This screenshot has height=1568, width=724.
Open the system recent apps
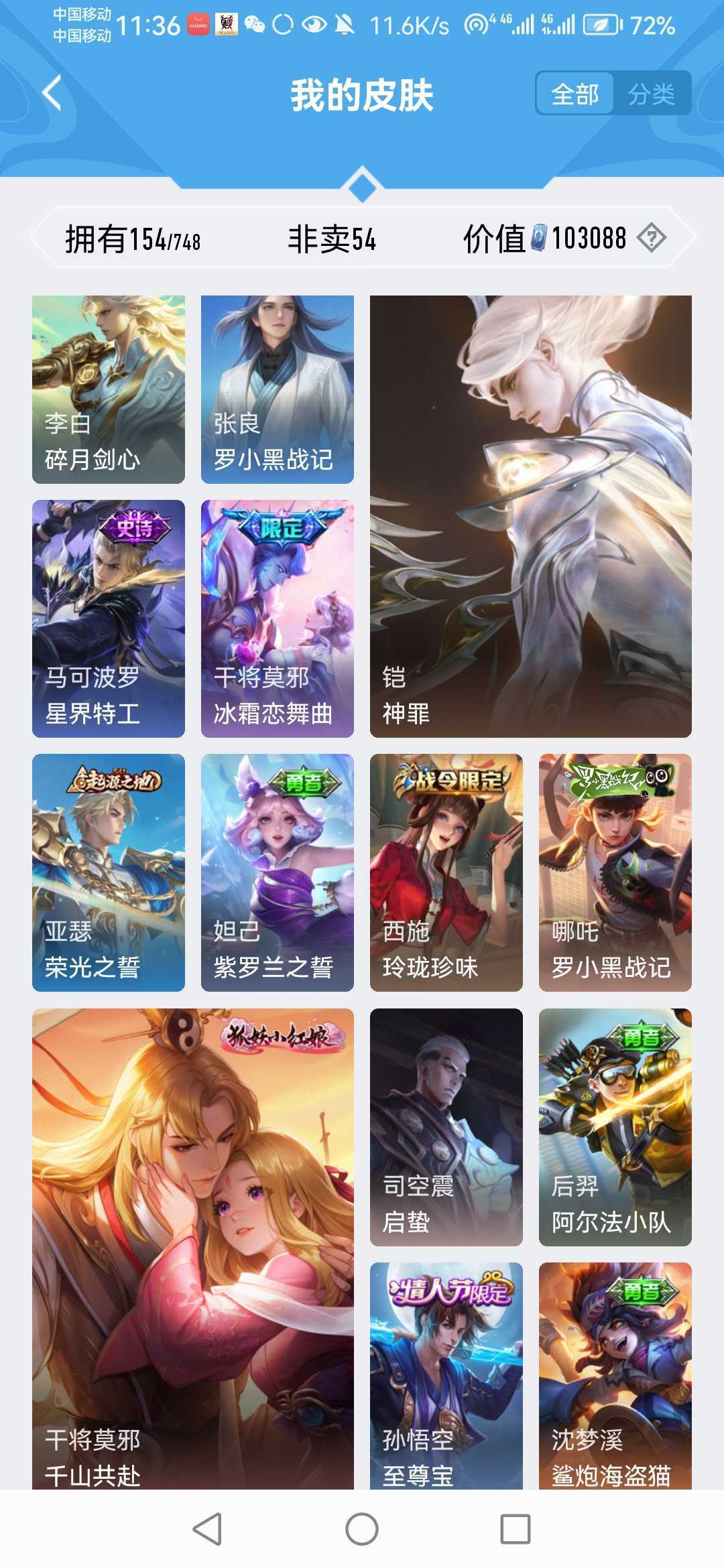(516, 1529)
